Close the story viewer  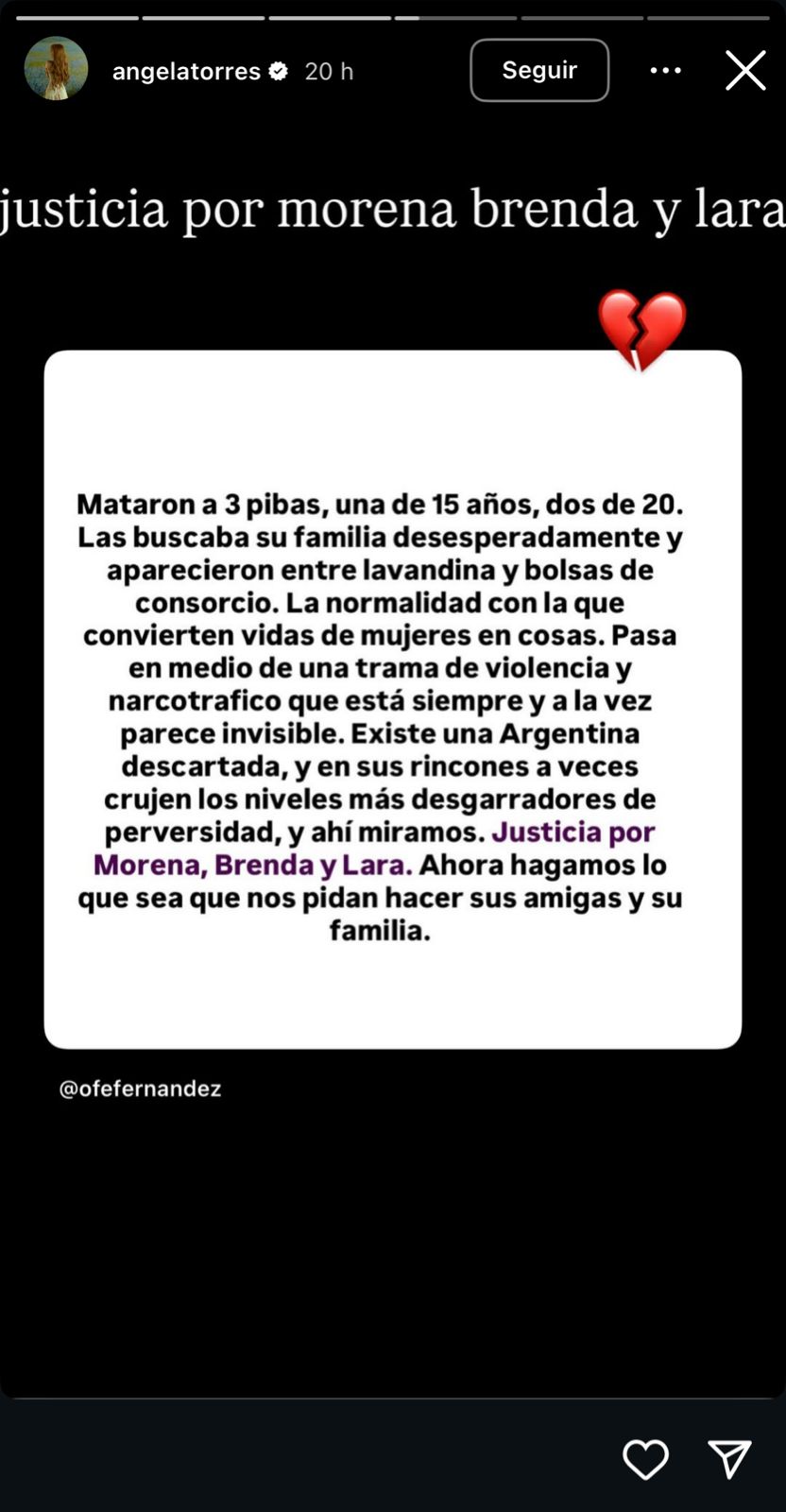(x=744, y=71)
